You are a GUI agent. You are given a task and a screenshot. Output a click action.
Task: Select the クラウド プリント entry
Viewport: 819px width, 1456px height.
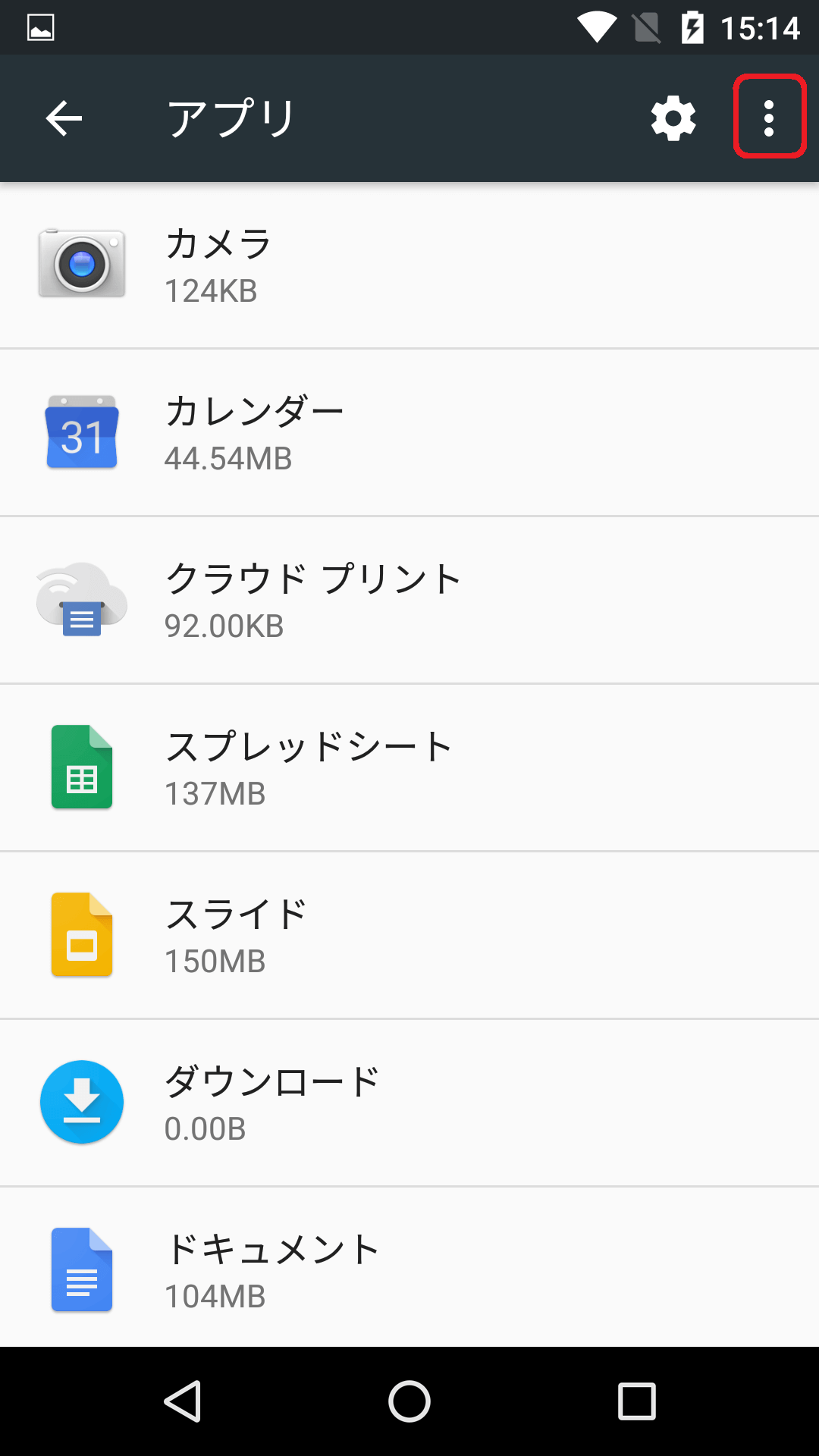point(409,601)
